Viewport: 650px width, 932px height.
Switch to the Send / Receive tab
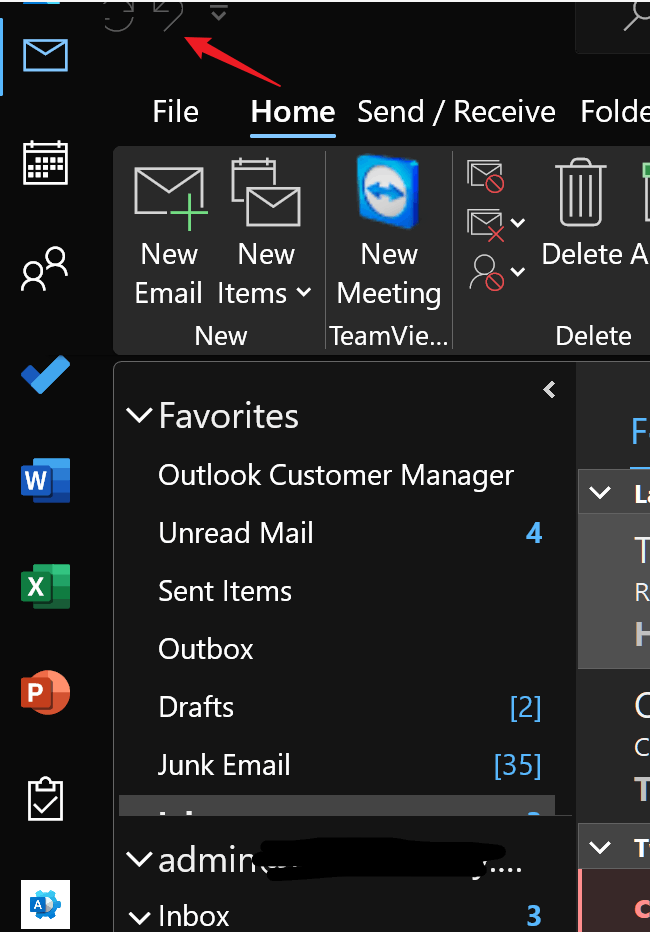[x=456, y=112]
